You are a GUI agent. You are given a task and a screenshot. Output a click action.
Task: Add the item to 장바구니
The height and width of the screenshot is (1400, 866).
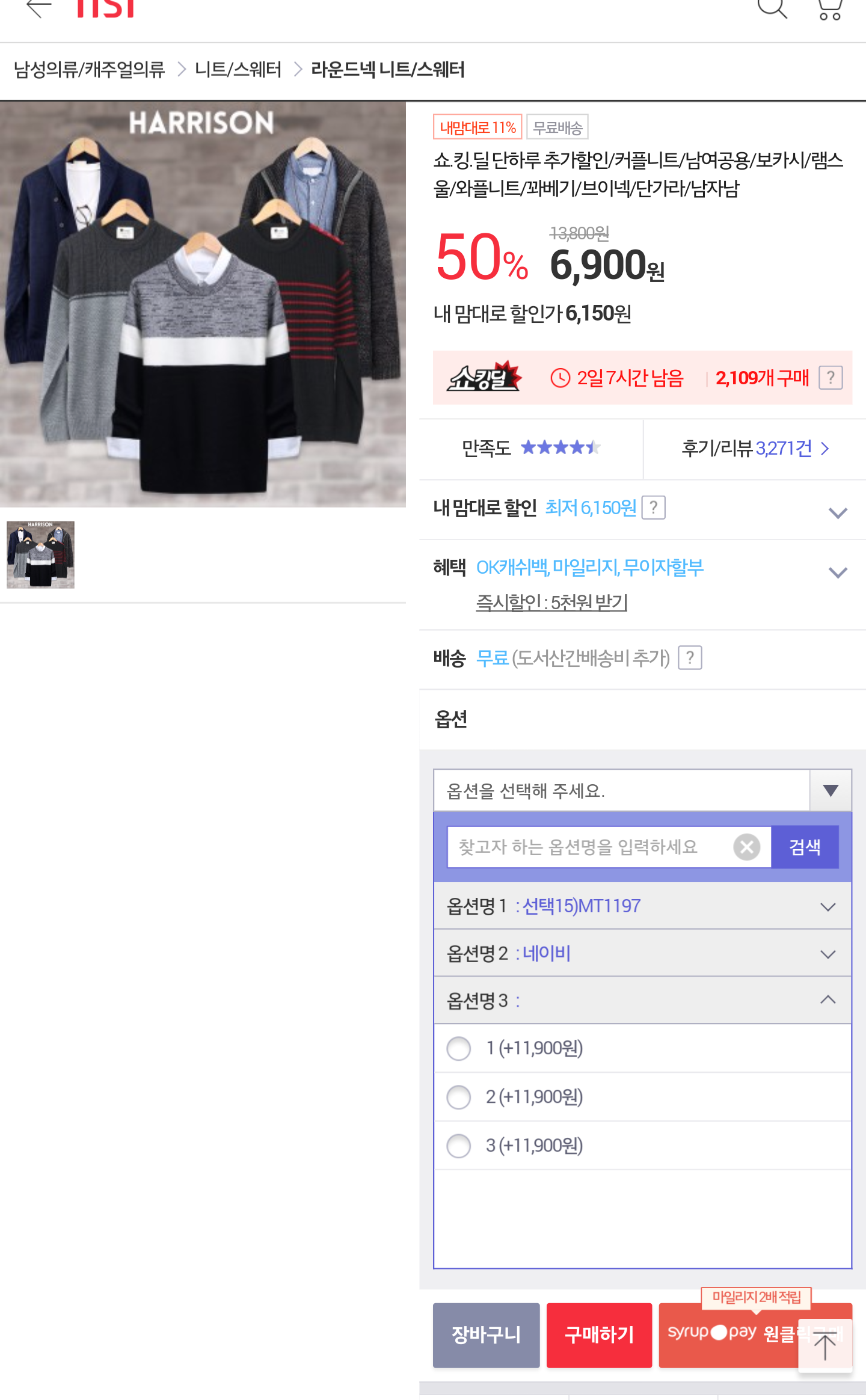[x=486, y=1335]
